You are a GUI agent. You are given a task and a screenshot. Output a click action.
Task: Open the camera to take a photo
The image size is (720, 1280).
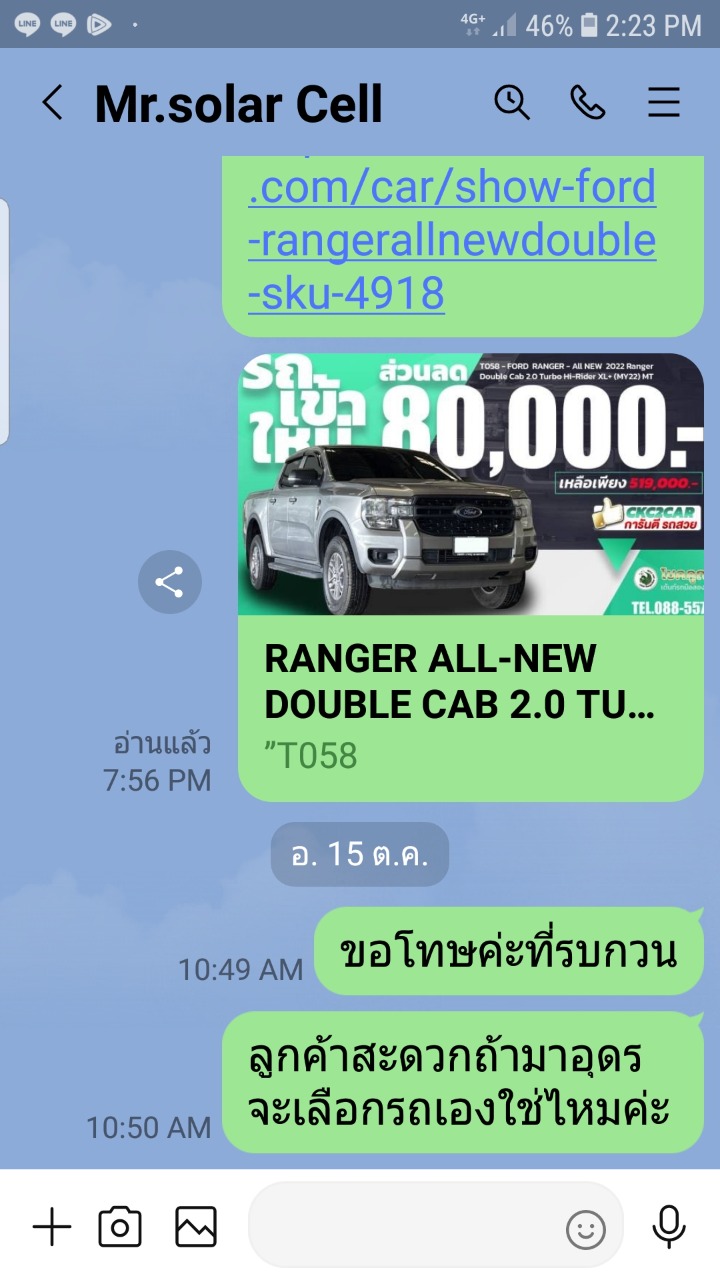click(120, 1226)
